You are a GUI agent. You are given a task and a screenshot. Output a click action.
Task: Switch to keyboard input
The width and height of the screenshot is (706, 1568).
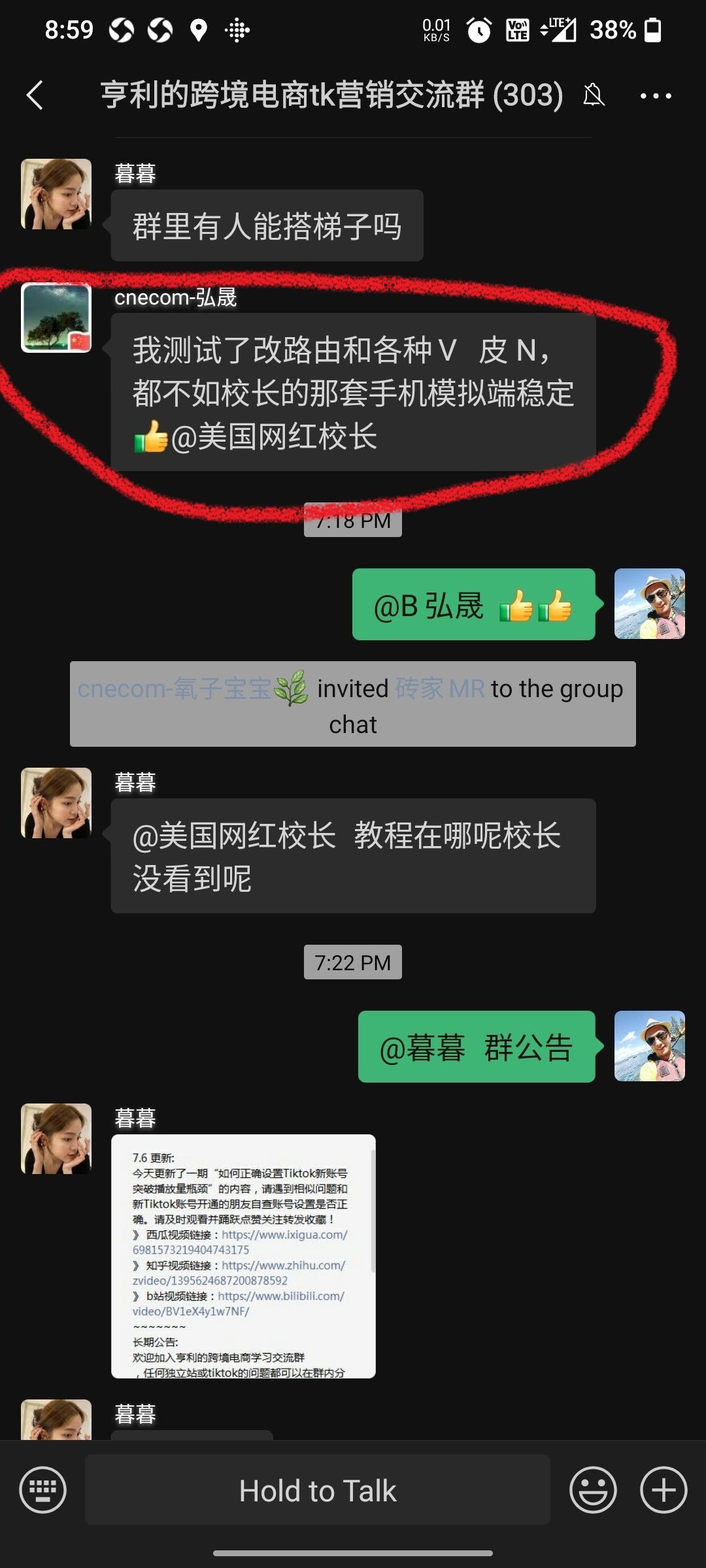pos(43,1490)
